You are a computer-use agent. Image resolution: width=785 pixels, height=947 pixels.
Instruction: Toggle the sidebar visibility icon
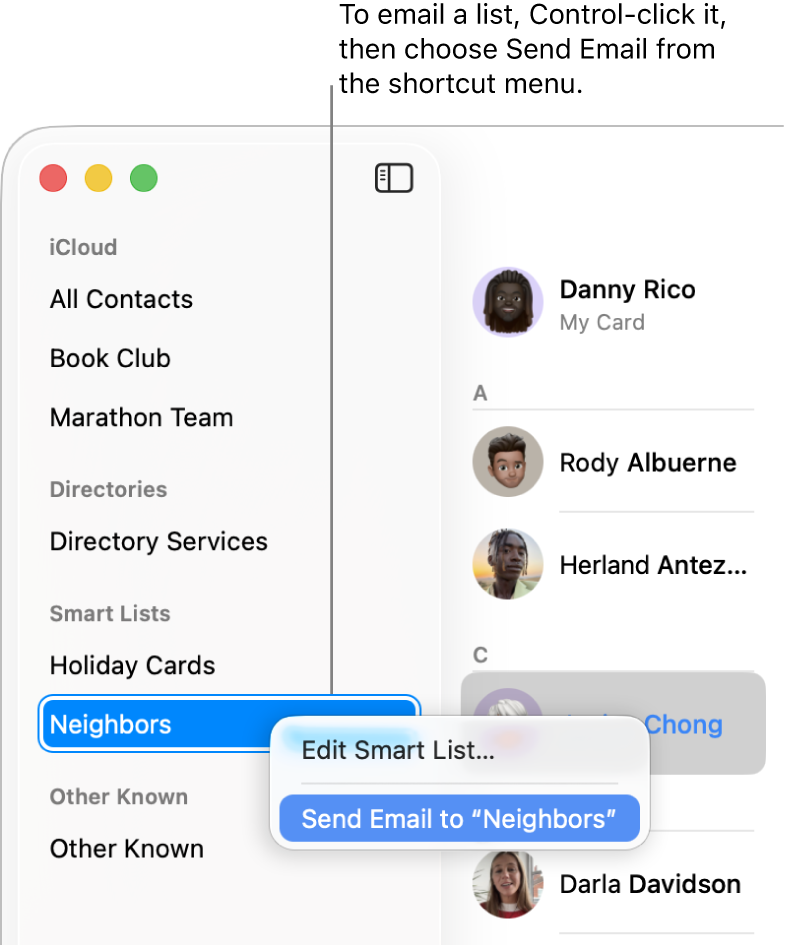pyautogui.click(x=393, y=178)
